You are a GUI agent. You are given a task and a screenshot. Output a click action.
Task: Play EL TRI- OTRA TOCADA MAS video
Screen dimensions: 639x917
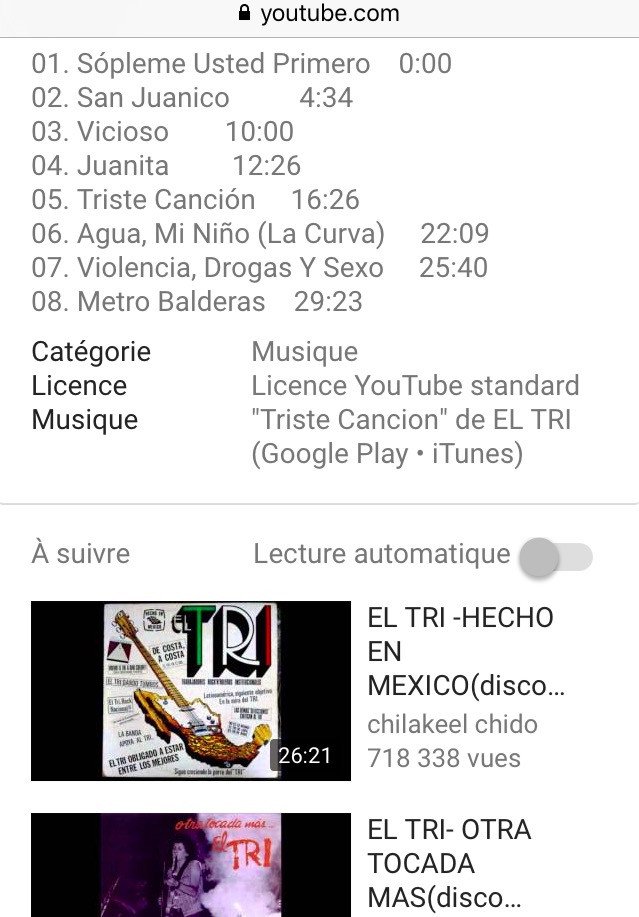click(191, 864)
